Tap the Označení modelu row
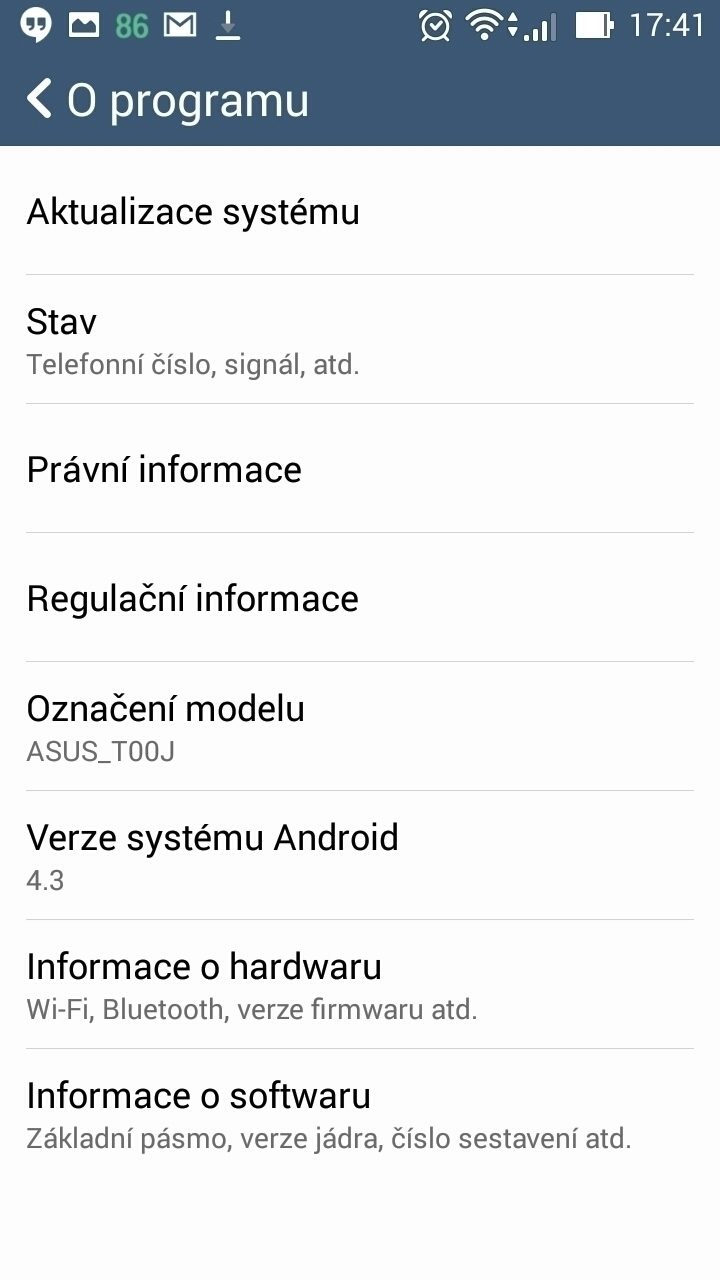Screen dimensions: 720x1280 pos(360,727)
